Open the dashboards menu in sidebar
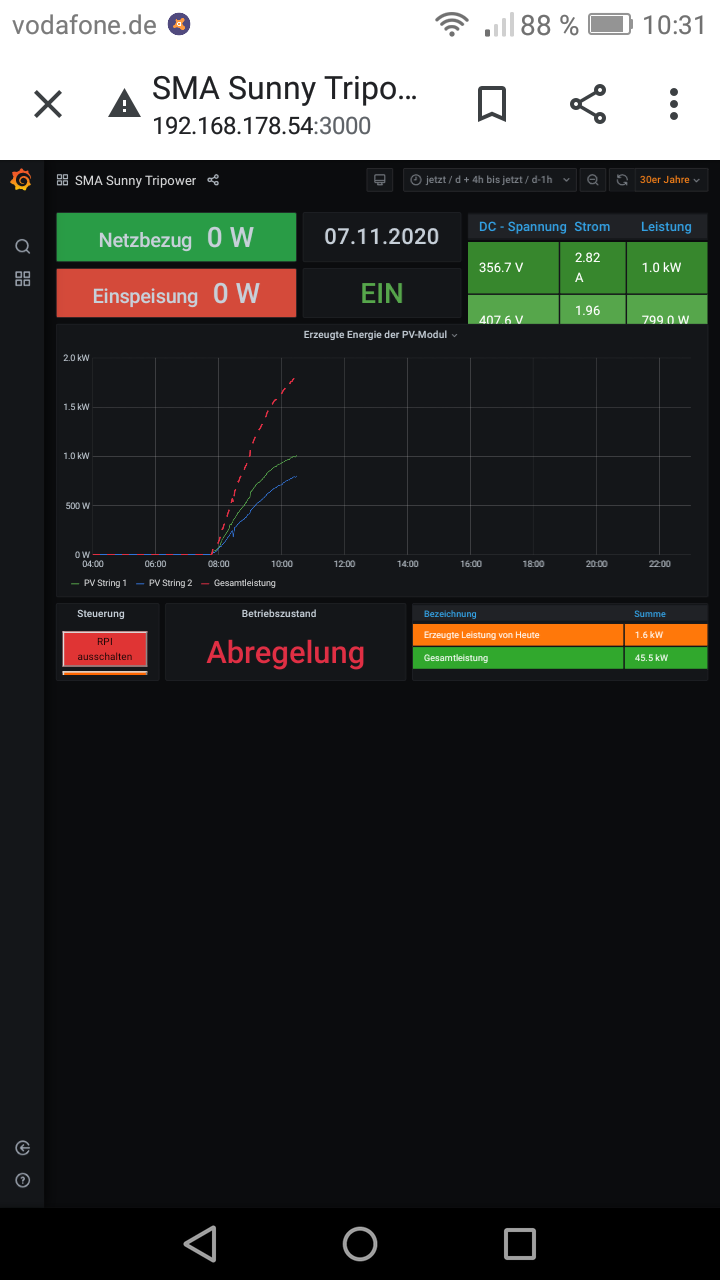 [x=22, y=279]
